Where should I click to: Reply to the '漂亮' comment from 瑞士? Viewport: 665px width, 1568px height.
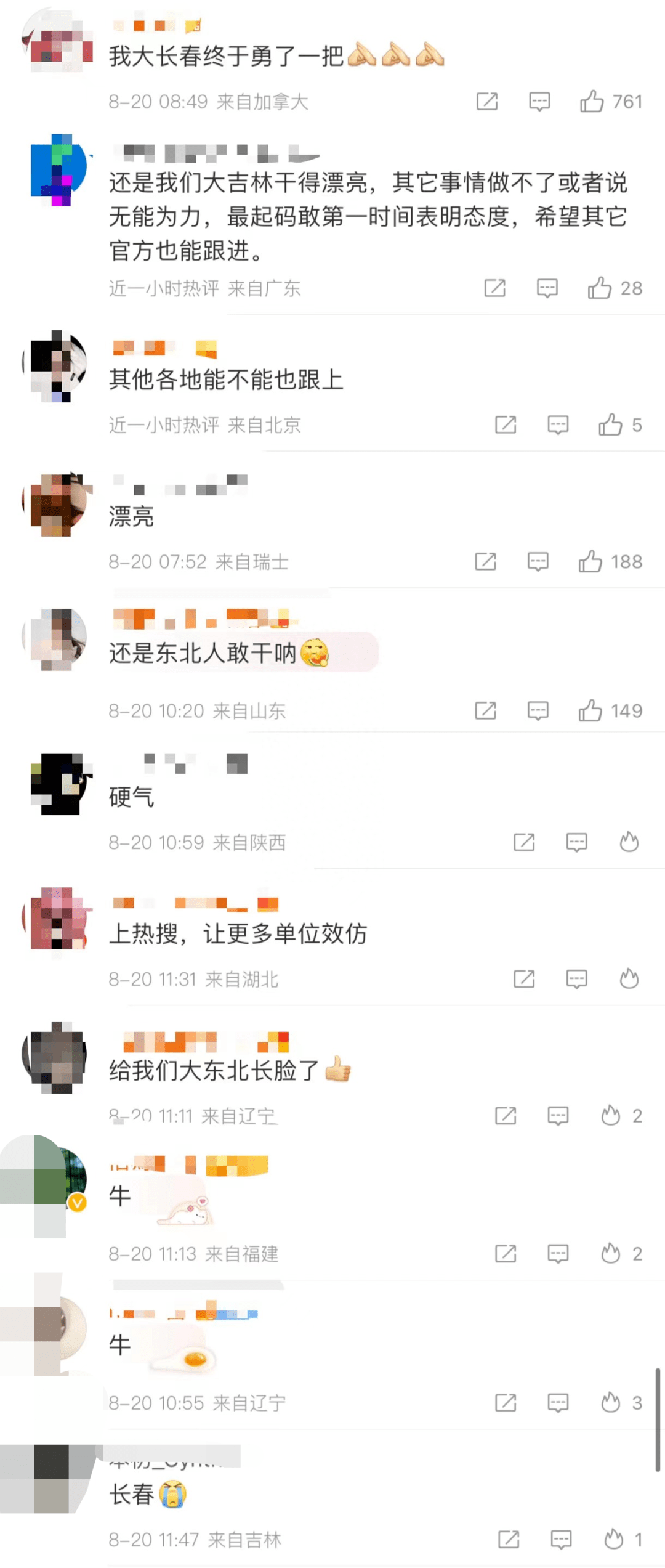(538, 562)
